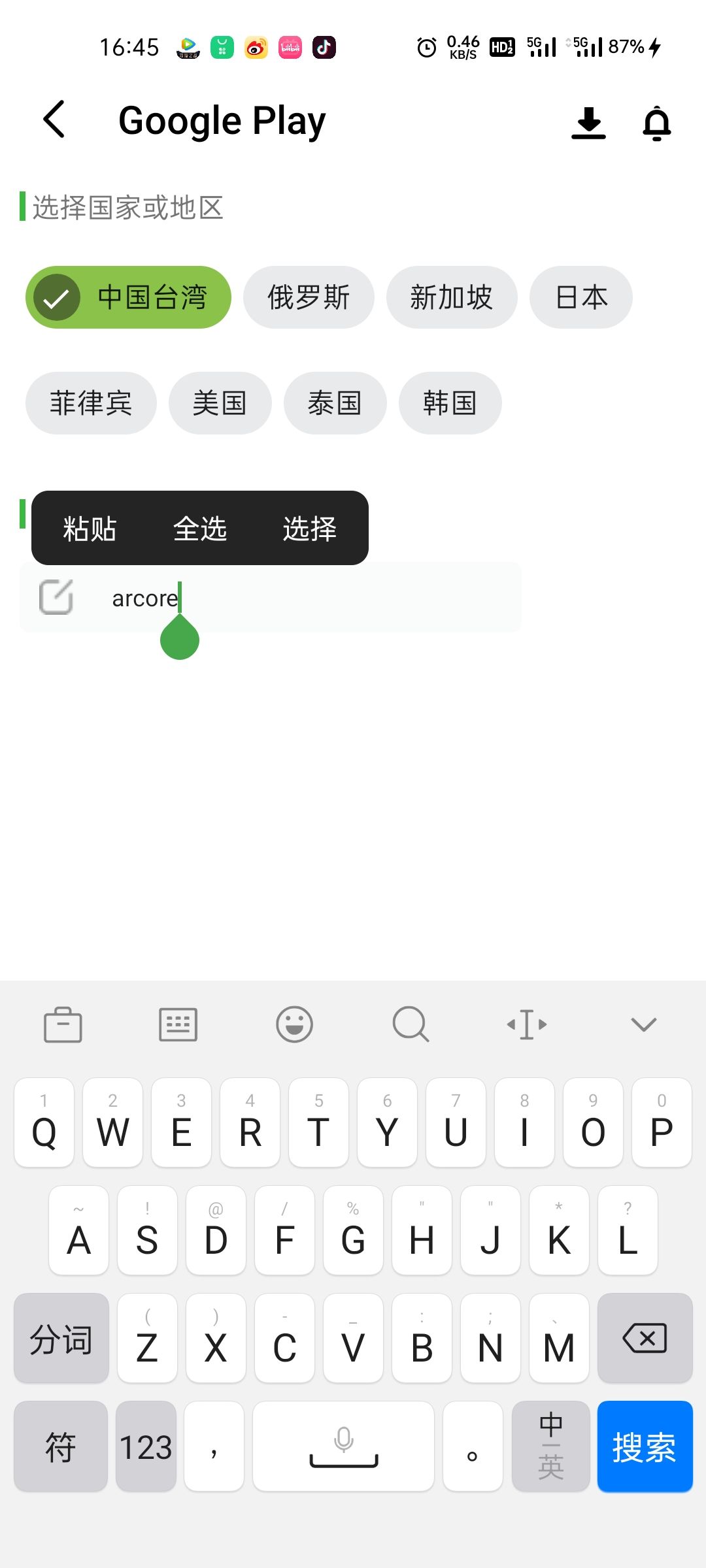Screen dimensions: 706x1568
Task: Switch to number keys with 123
Action: pos(146,1446)
